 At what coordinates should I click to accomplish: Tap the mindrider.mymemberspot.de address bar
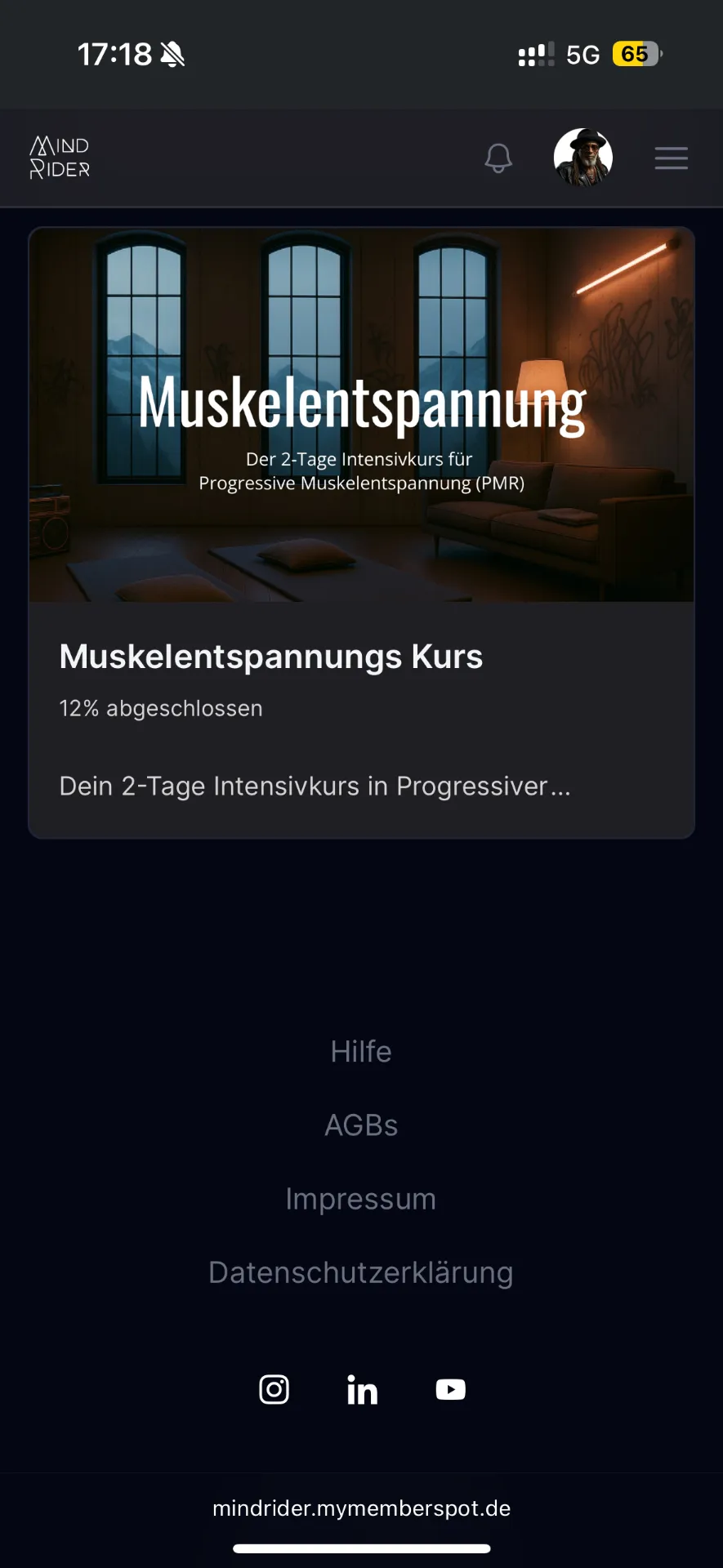[361, 1508]
